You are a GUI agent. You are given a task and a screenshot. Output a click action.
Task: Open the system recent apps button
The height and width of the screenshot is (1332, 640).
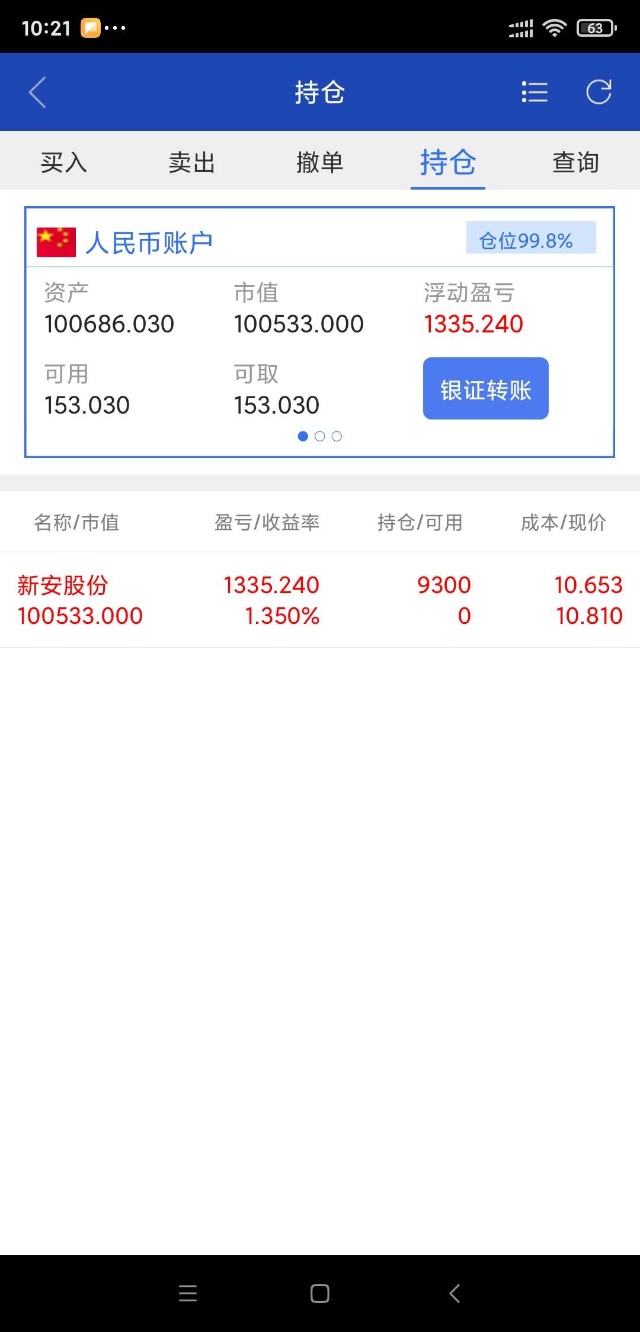pos(187,1294)
